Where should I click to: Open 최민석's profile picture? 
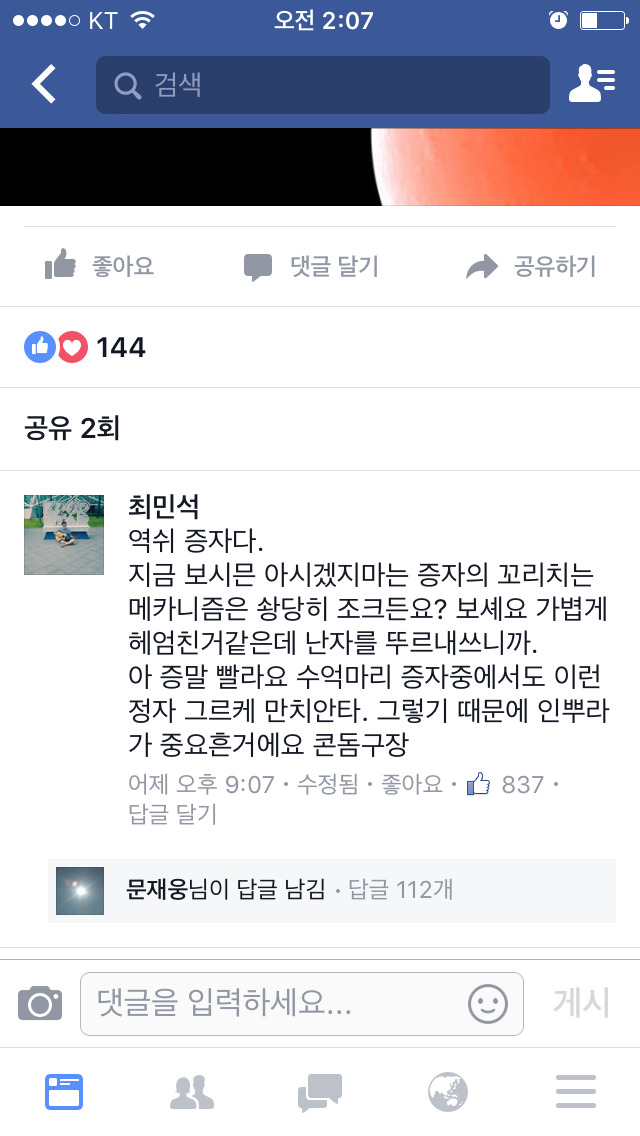click(x=64, y=535)
